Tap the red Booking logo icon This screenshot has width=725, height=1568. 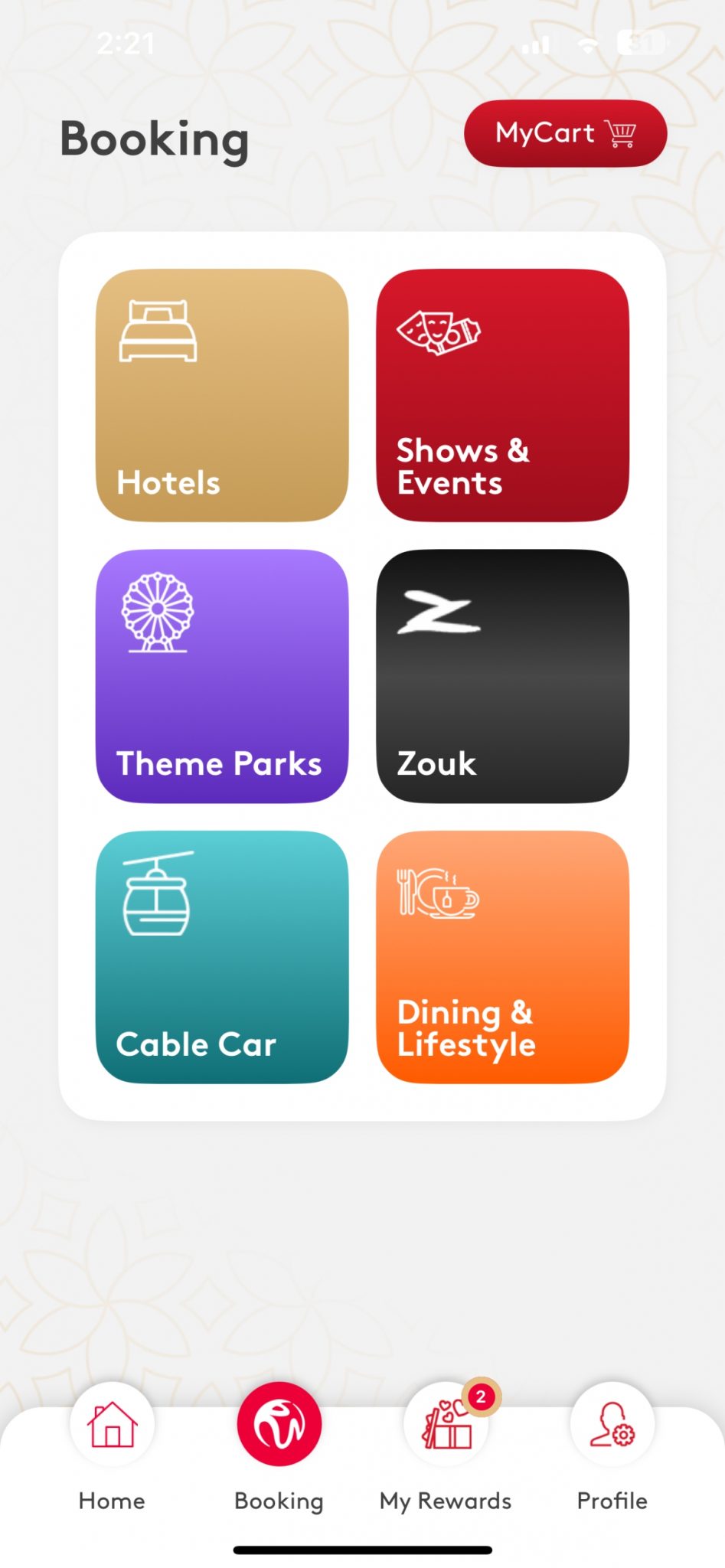pyautogui.click(x=278, y=1424)
